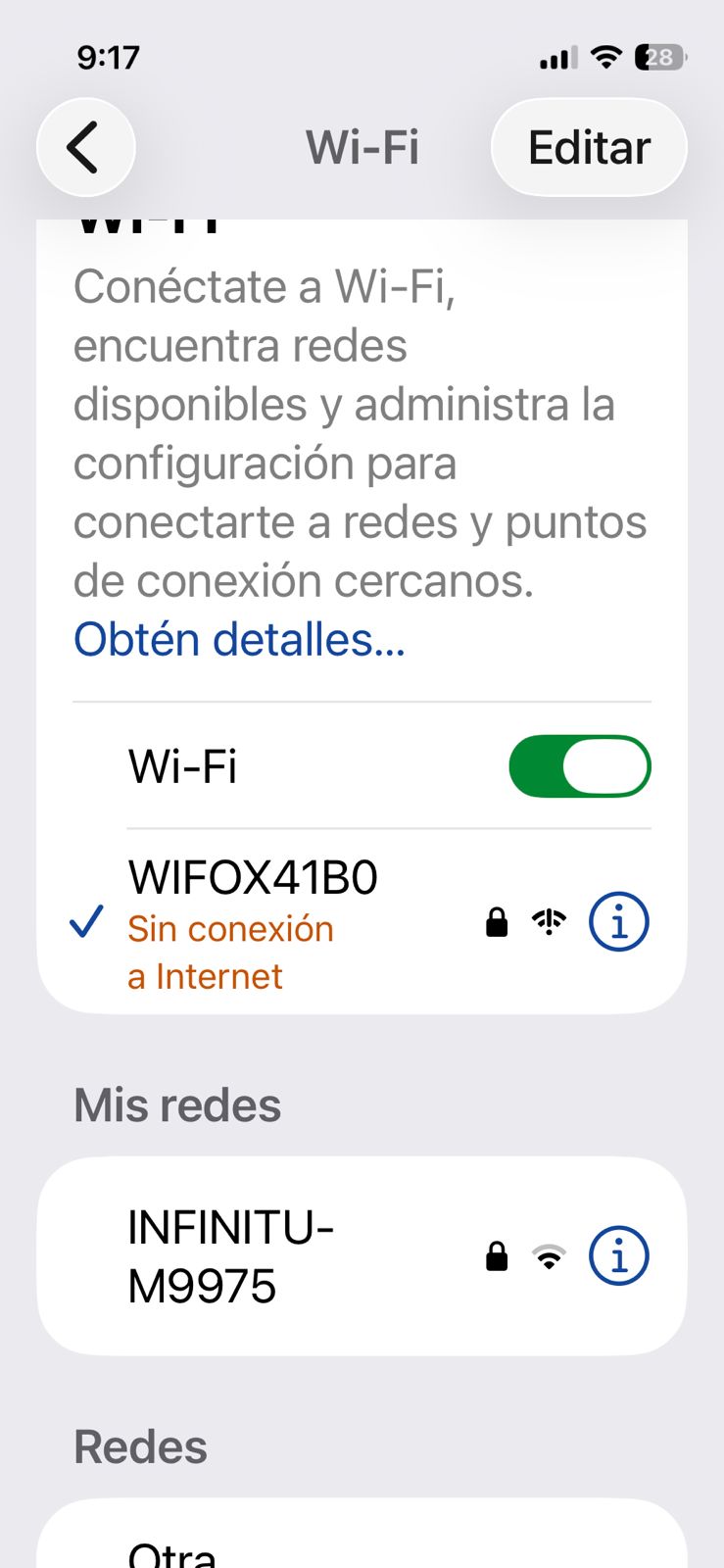
Task: Turn off the Wi-Fi switch
Action: (x=580, y=766)
